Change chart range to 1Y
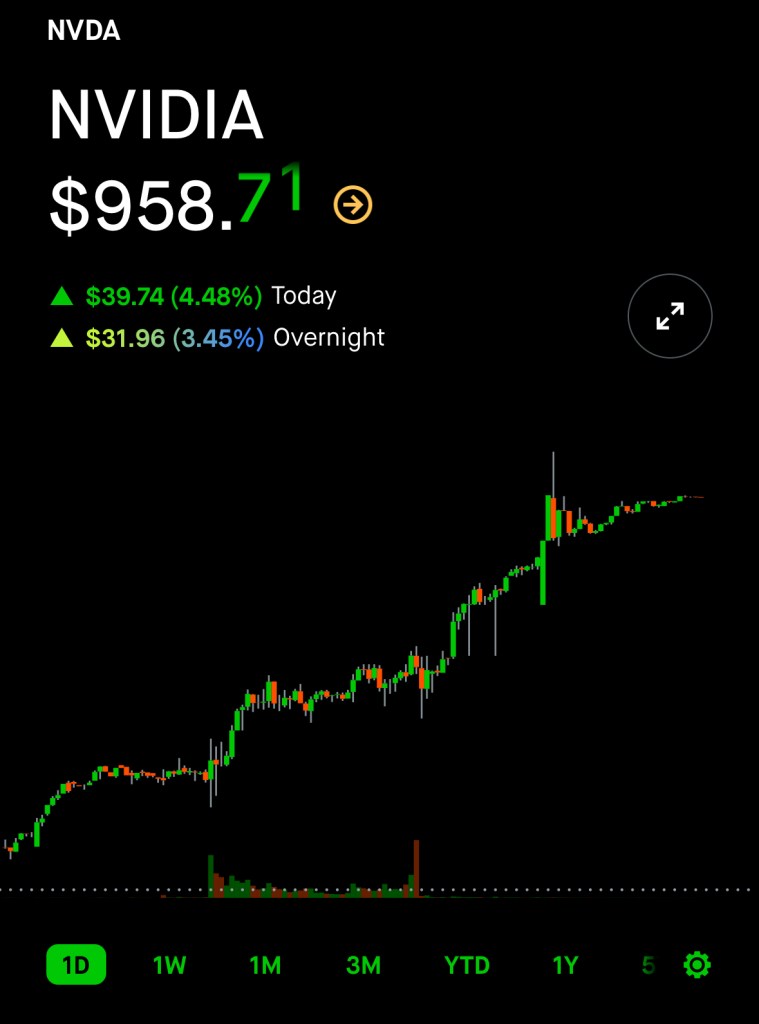Screen dimensions: 759x1024 pyautogui.click(x=566, y=965)
